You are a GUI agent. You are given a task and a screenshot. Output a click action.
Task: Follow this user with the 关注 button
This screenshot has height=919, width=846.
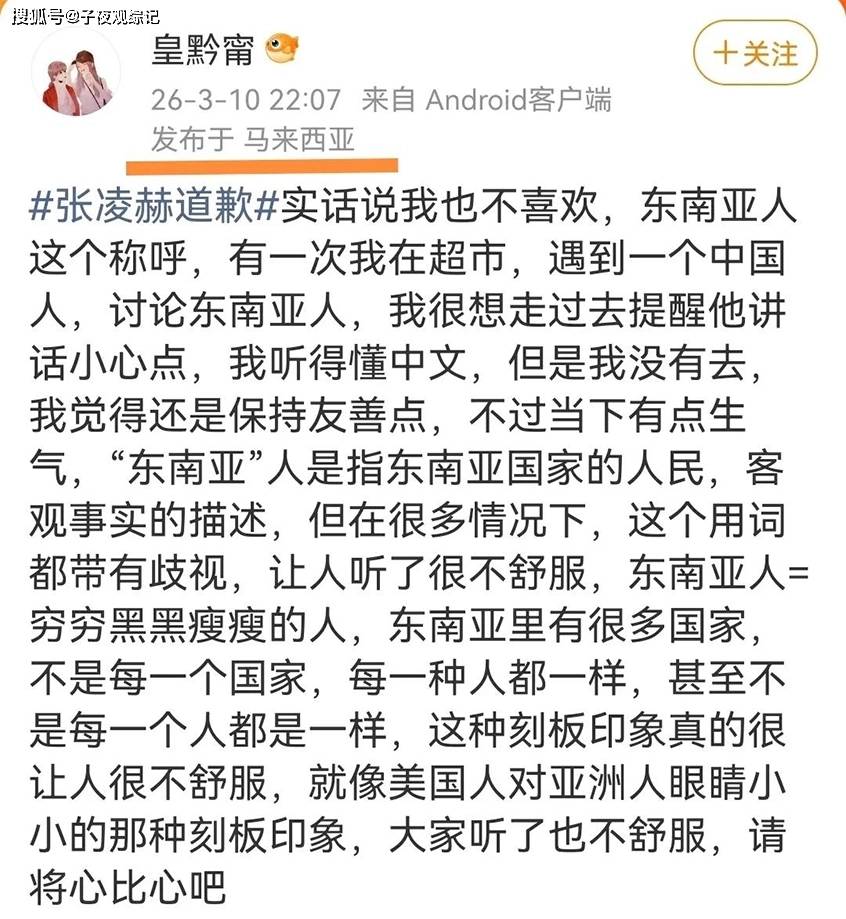coord(755,52)
